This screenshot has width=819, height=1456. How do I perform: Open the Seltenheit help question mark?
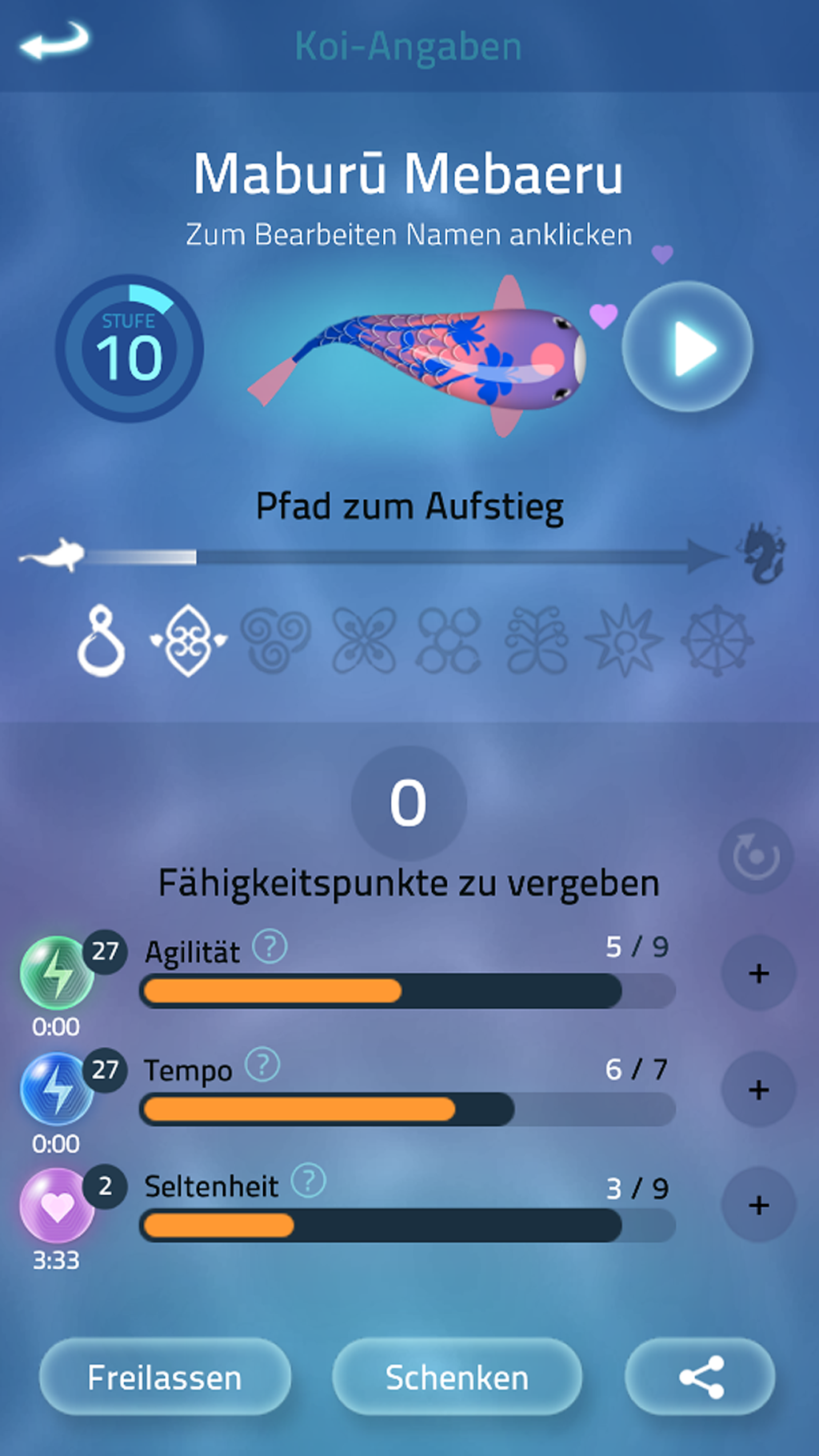click(309, 1180)
